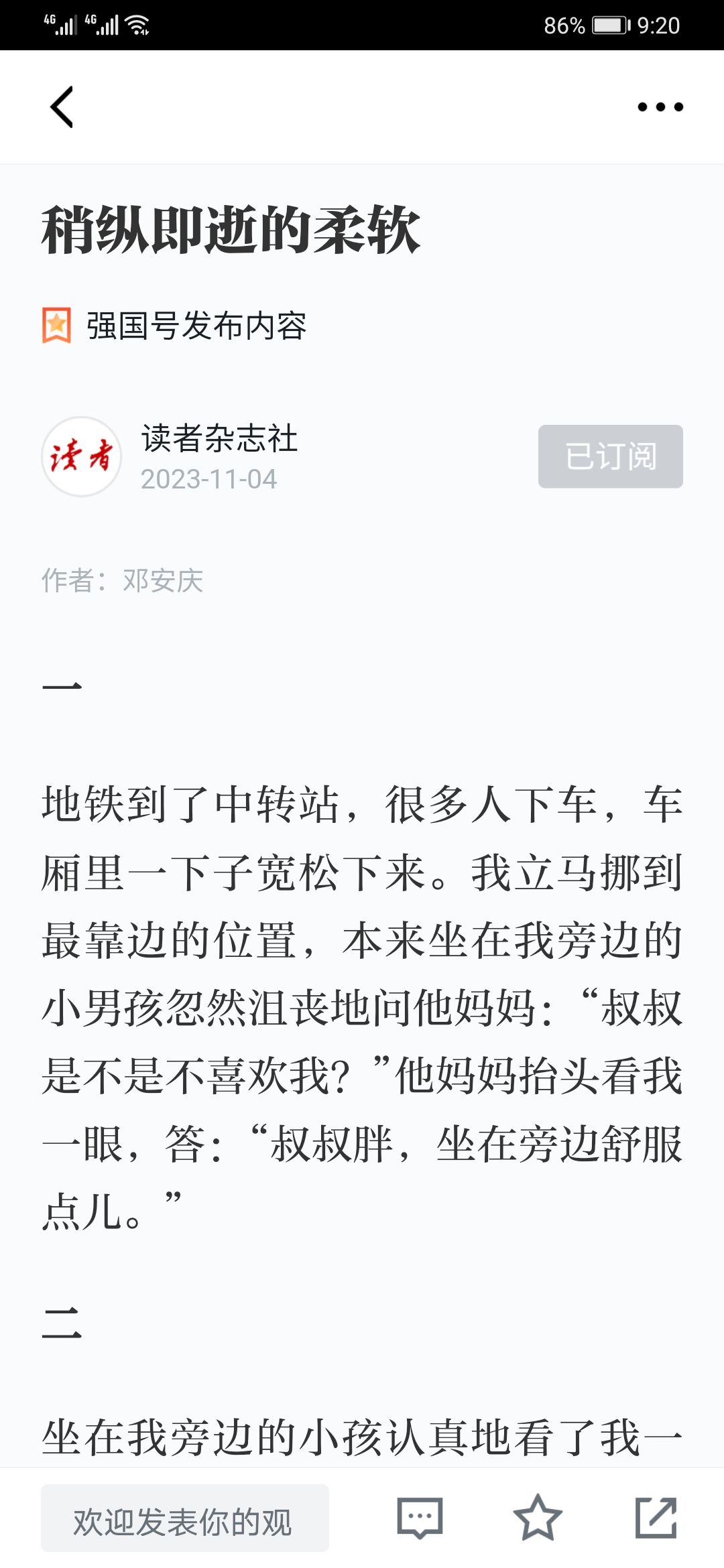Open the comments speech-bubble icon
Screen dimensions: 724x1568
pos(420,1518)
